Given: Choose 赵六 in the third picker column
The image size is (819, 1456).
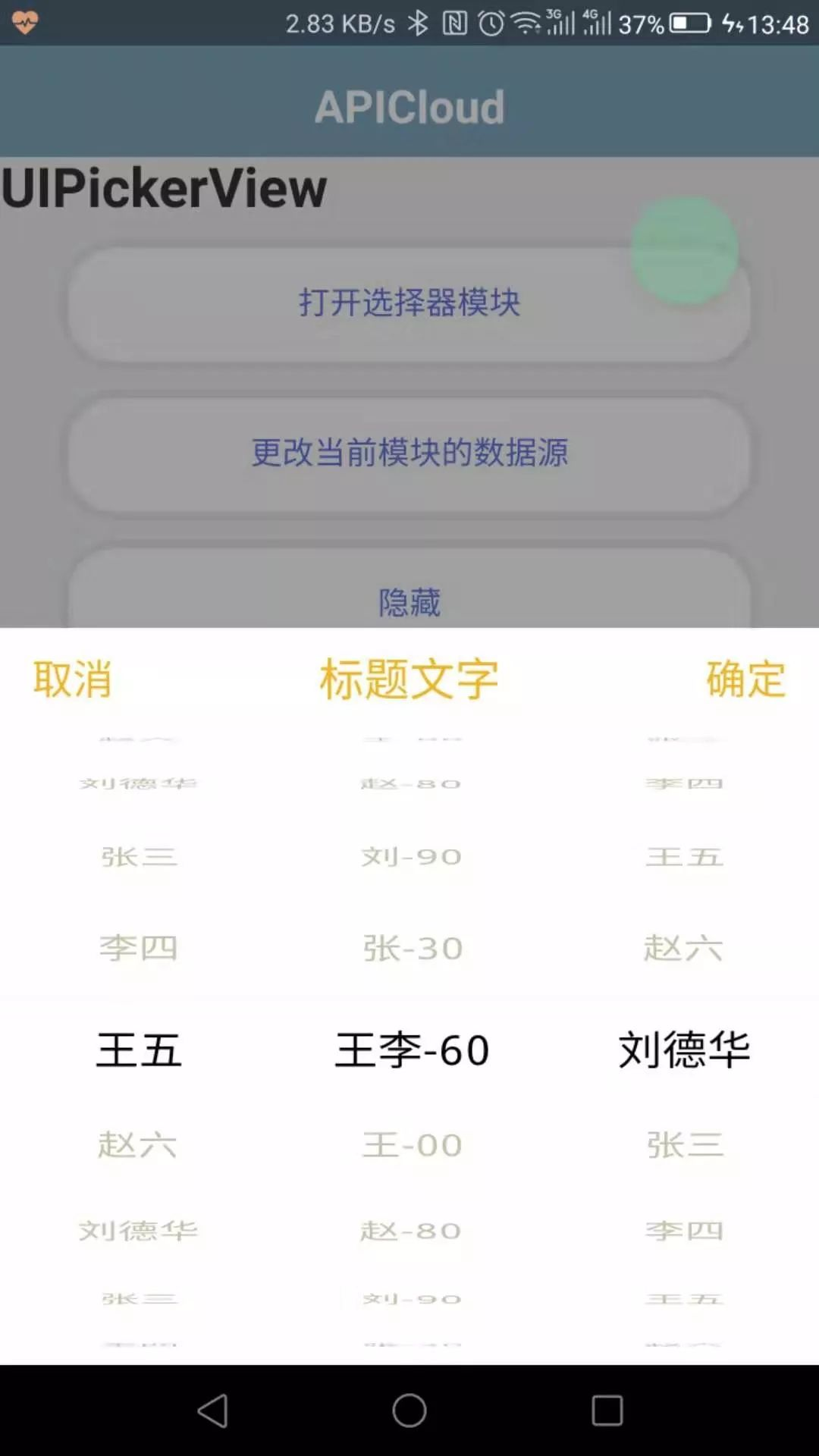Looking at the screenshot, I should [x=683, y=948].
